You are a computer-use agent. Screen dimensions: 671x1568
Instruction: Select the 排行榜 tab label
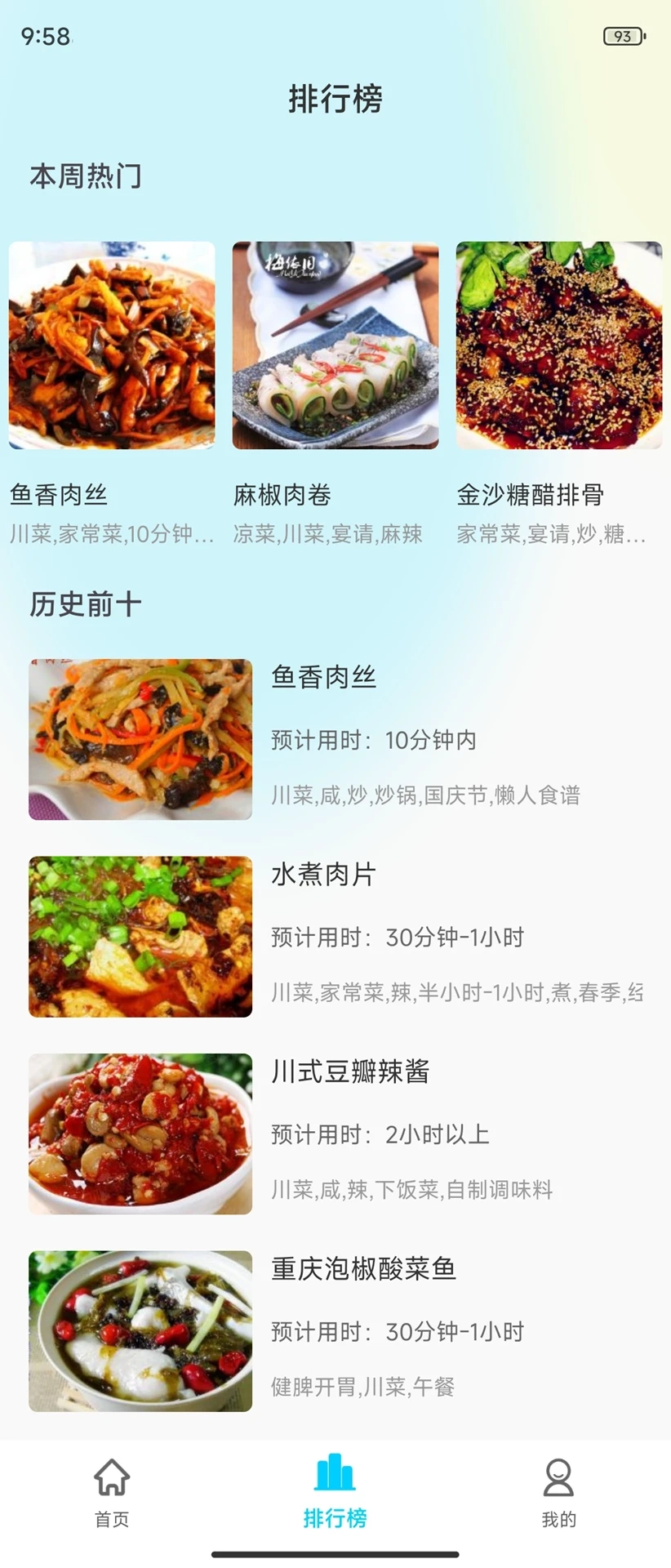click(335, 1521)
